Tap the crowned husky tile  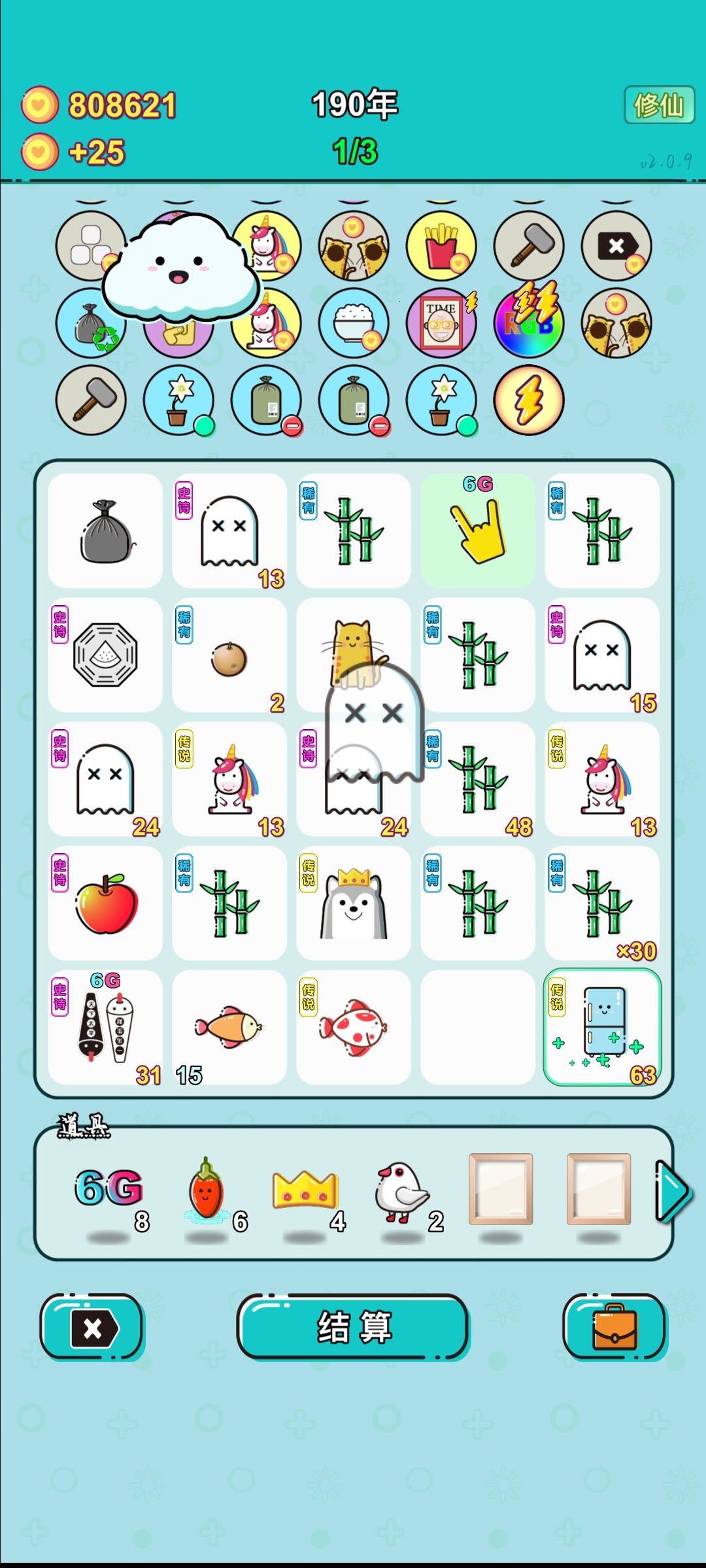coord(354,903)
